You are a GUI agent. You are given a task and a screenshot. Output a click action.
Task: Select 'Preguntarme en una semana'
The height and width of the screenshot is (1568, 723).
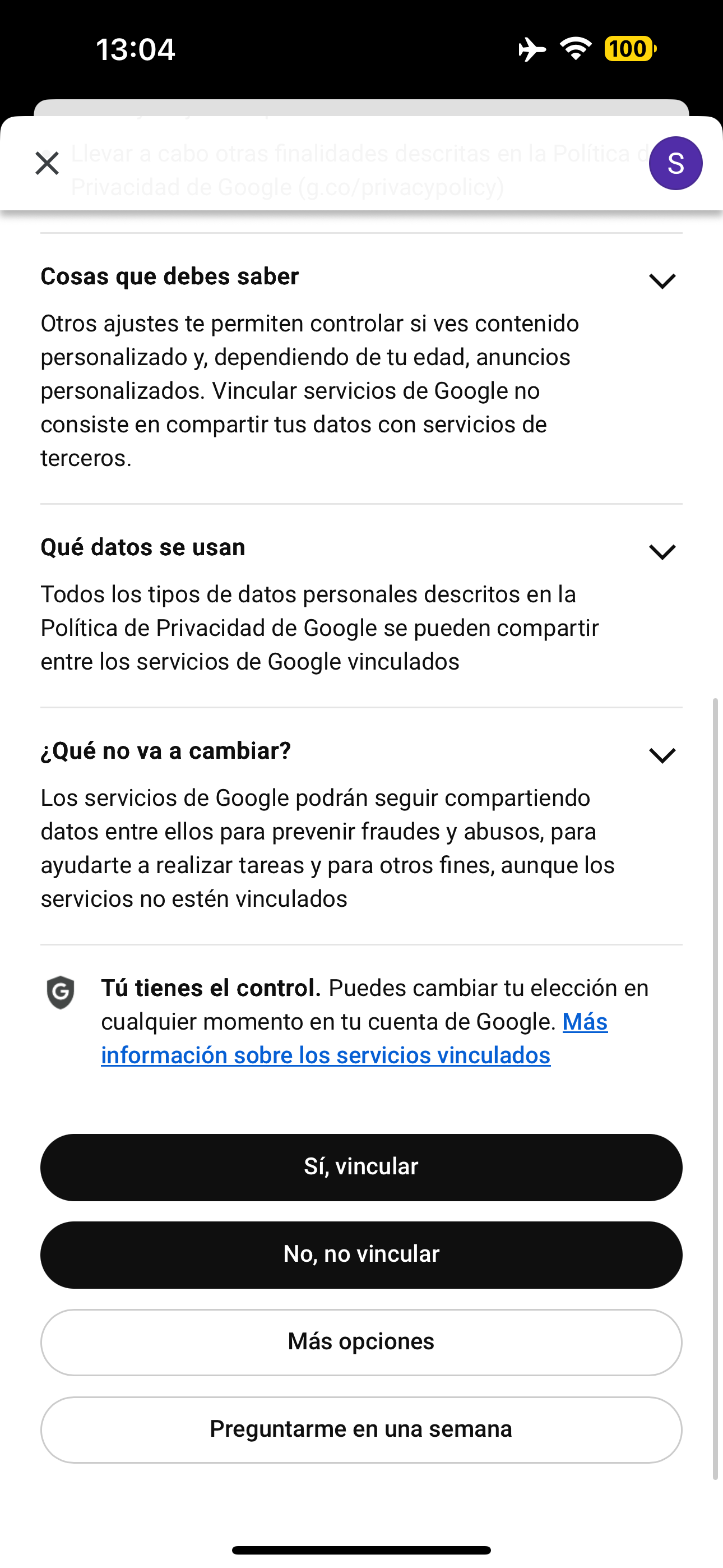(361, 1431)
